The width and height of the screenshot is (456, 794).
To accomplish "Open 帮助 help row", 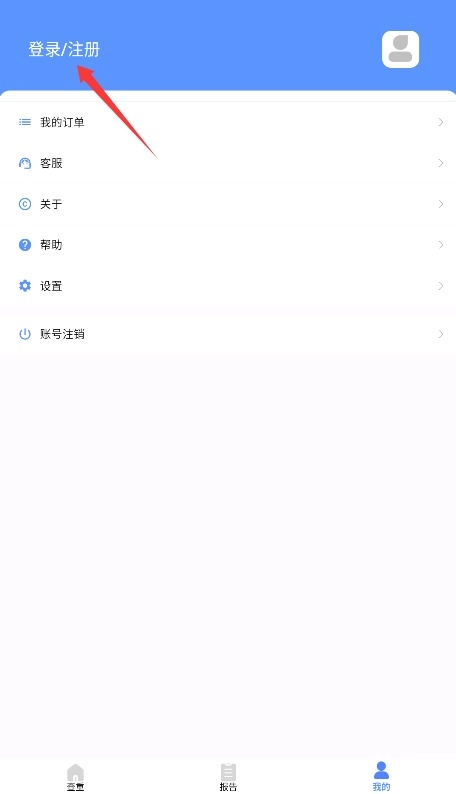I will click(228, 245).
